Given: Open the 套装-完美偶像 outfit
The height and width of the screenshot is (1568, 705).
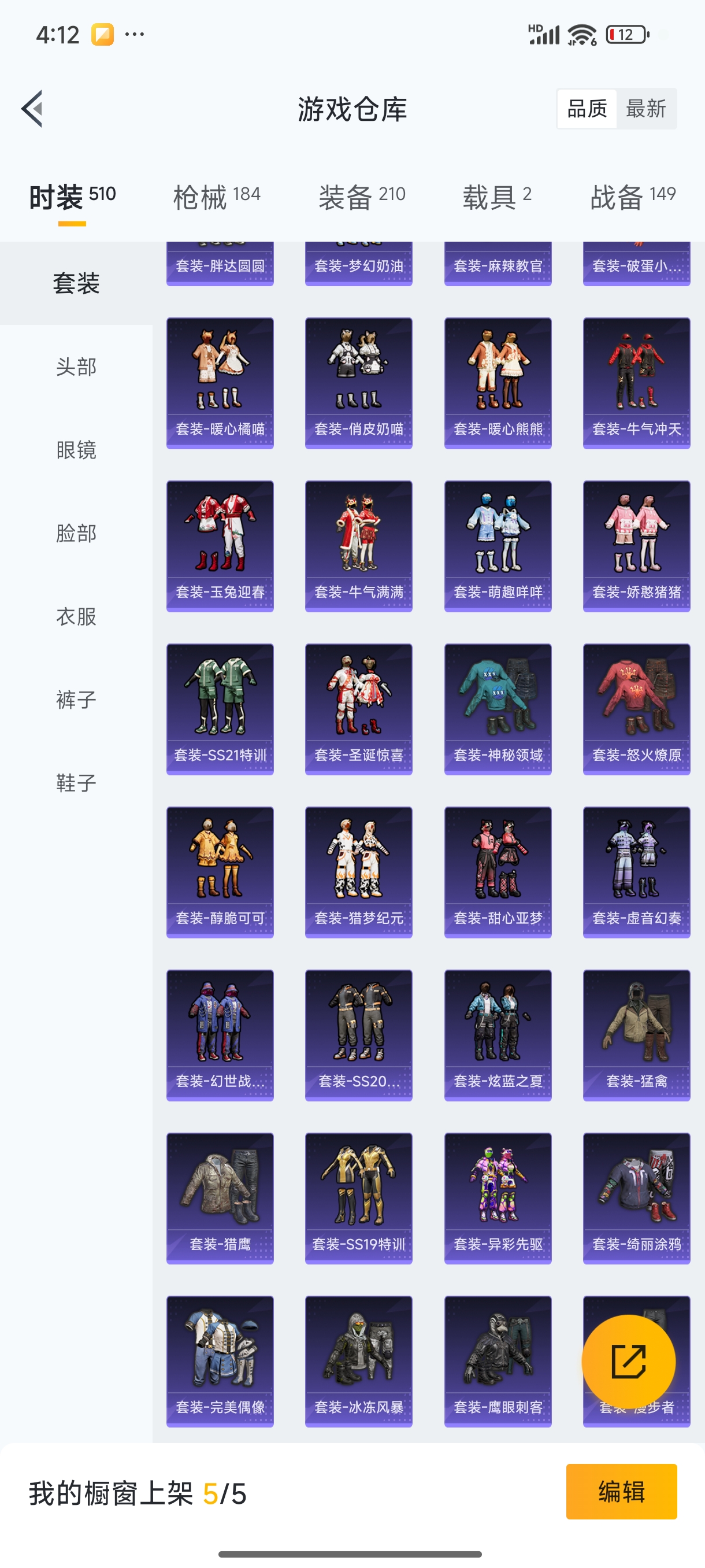Looking at the screenshot, I should pyautogui.click(x=220, y=1362).
